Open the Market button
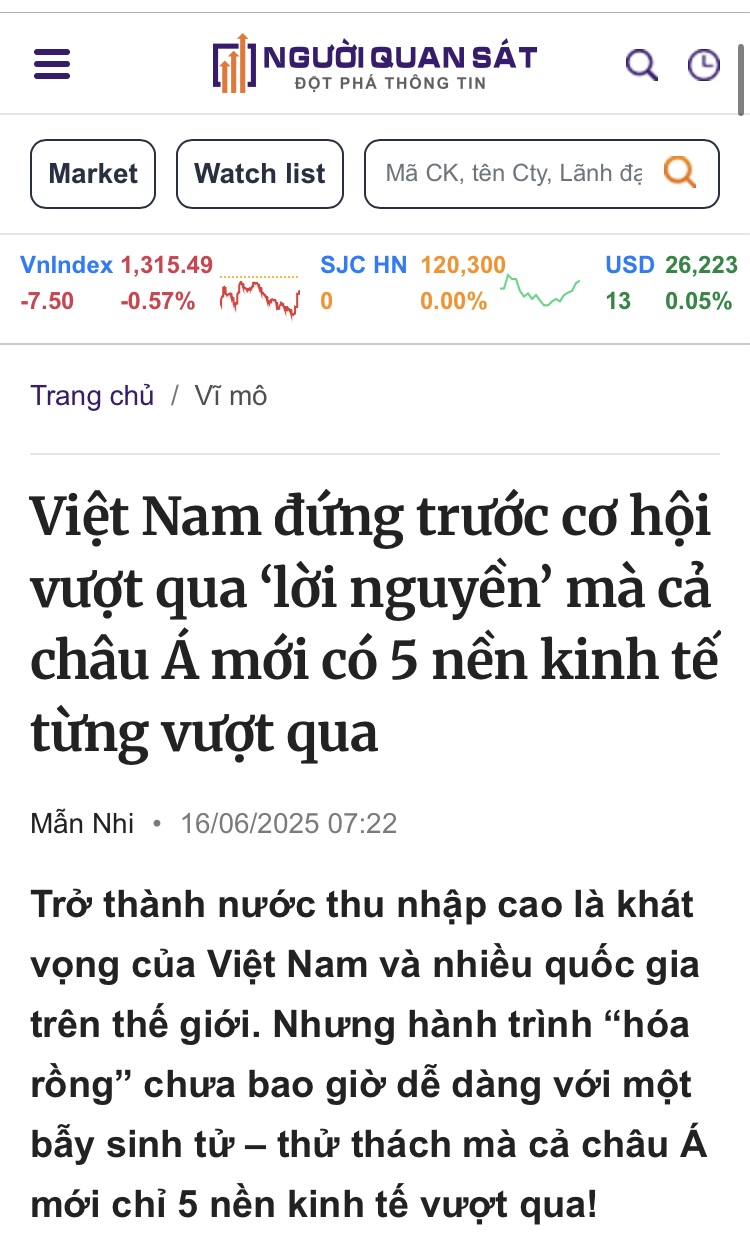 [93, 174]
